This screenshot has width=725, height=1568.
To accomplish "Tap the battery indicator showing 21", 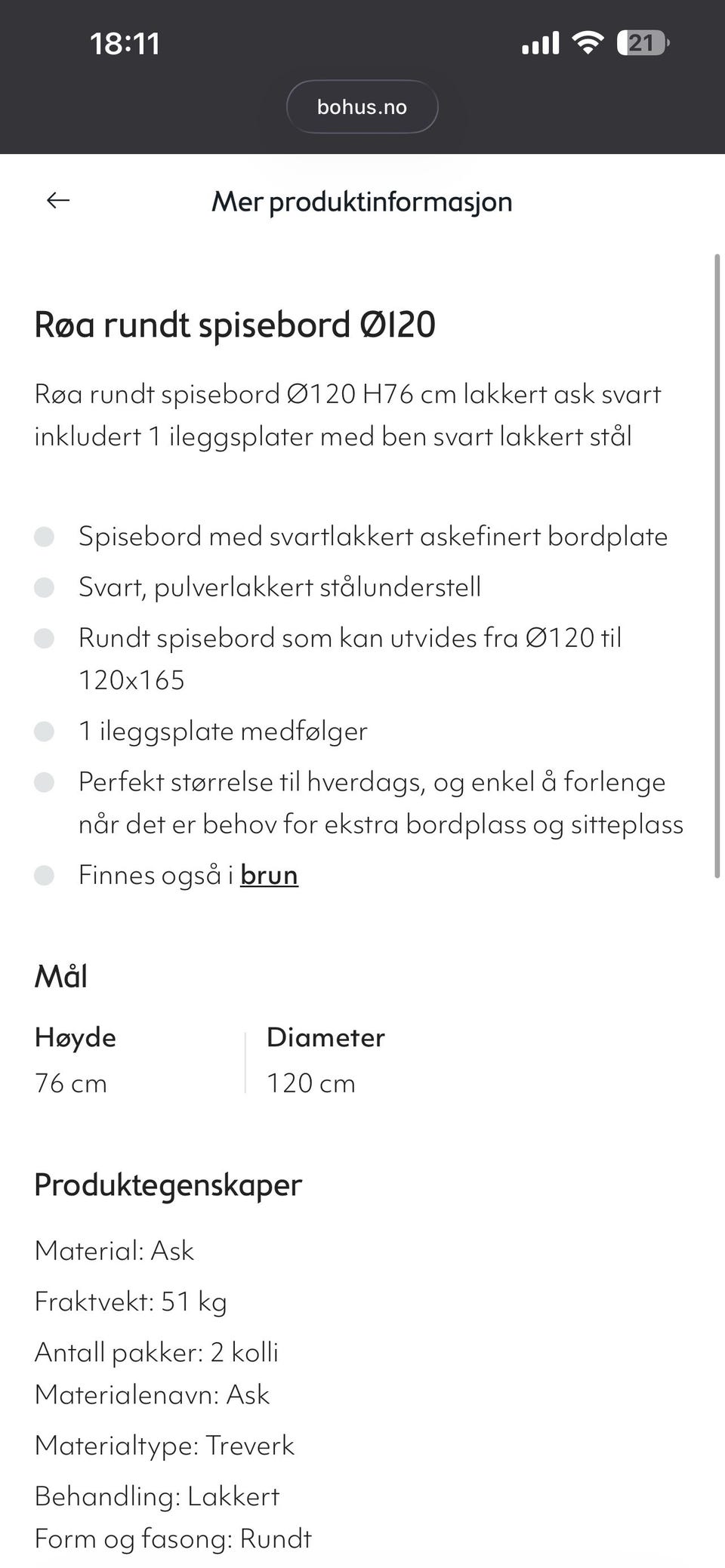I will 641,43.
